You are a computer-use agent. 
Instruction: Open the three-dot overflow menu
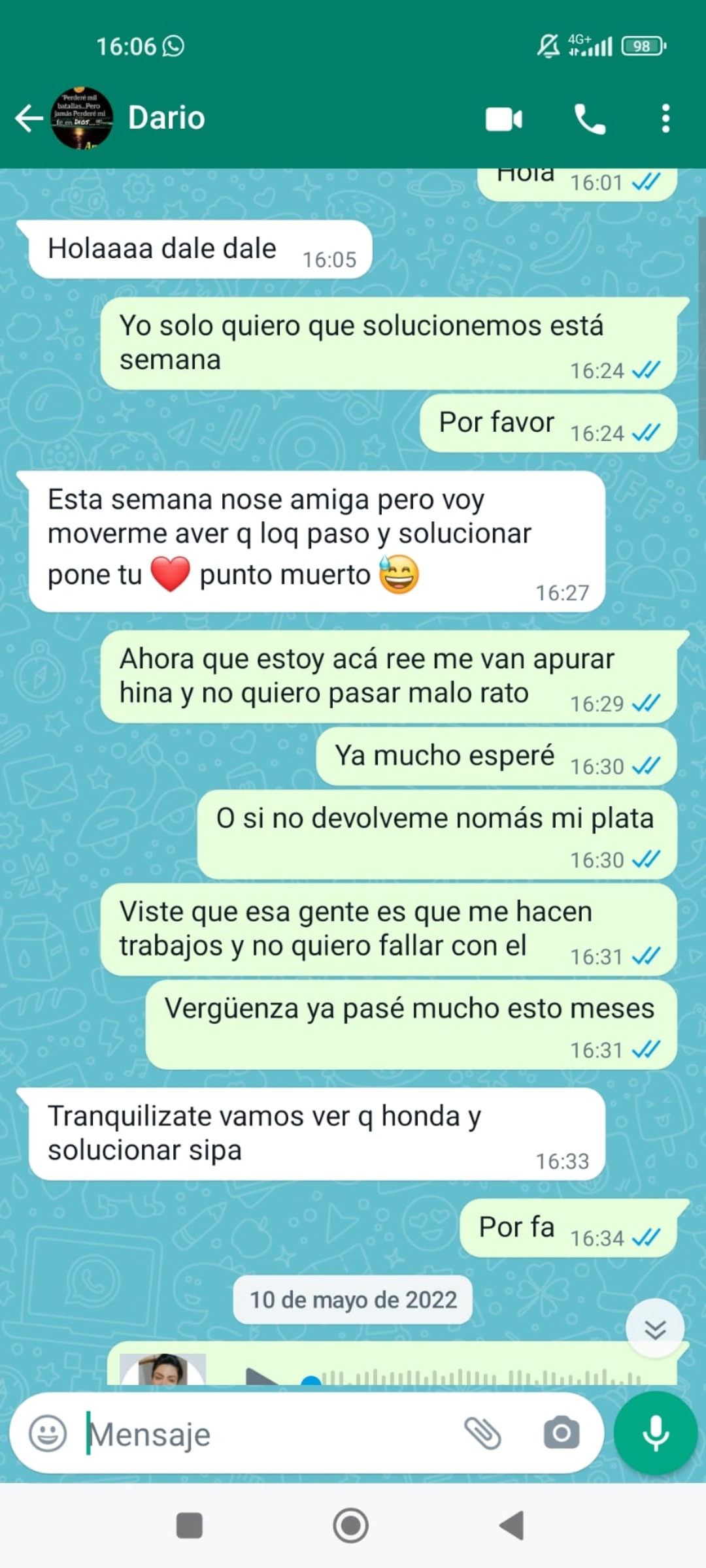[665, 119]
